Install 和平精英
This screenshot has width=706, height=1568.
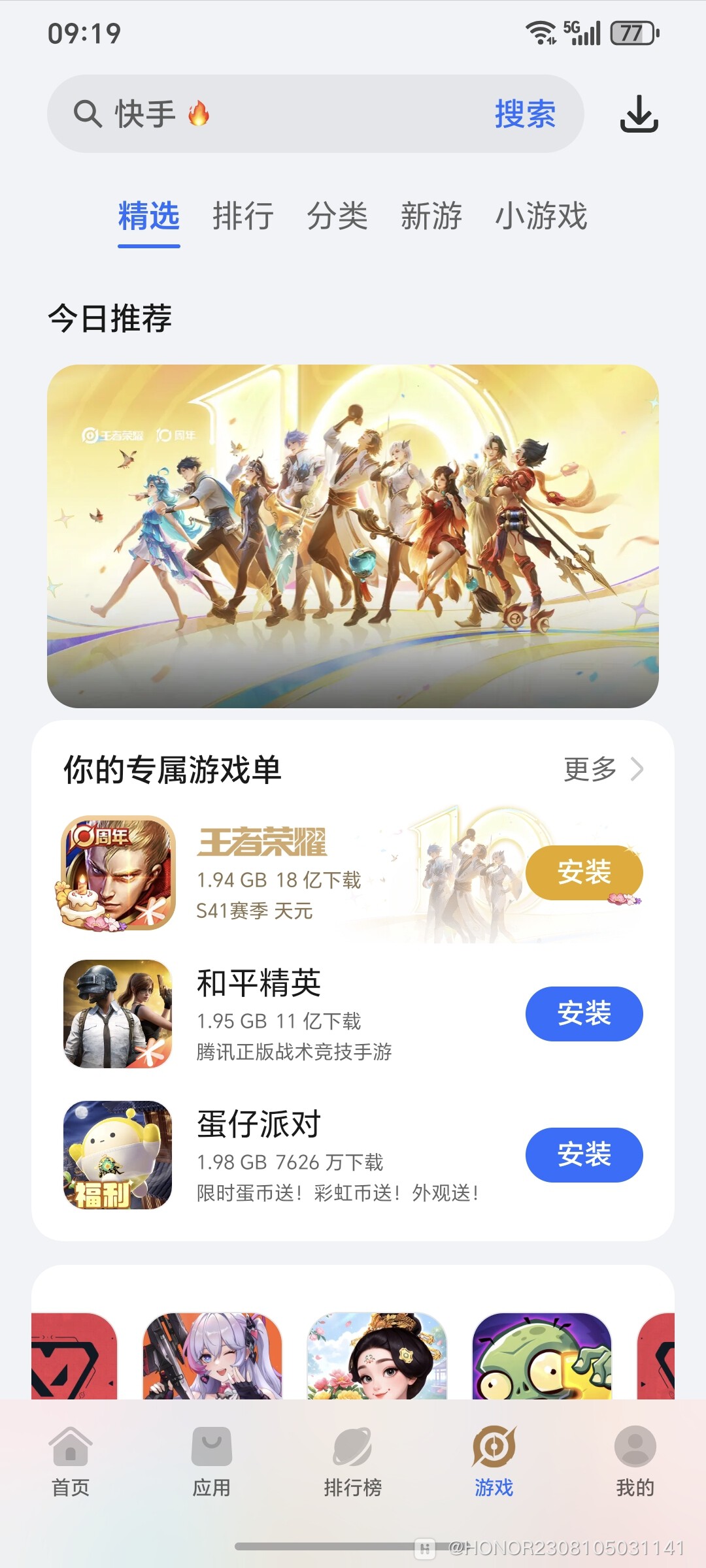pos(584,1014)
